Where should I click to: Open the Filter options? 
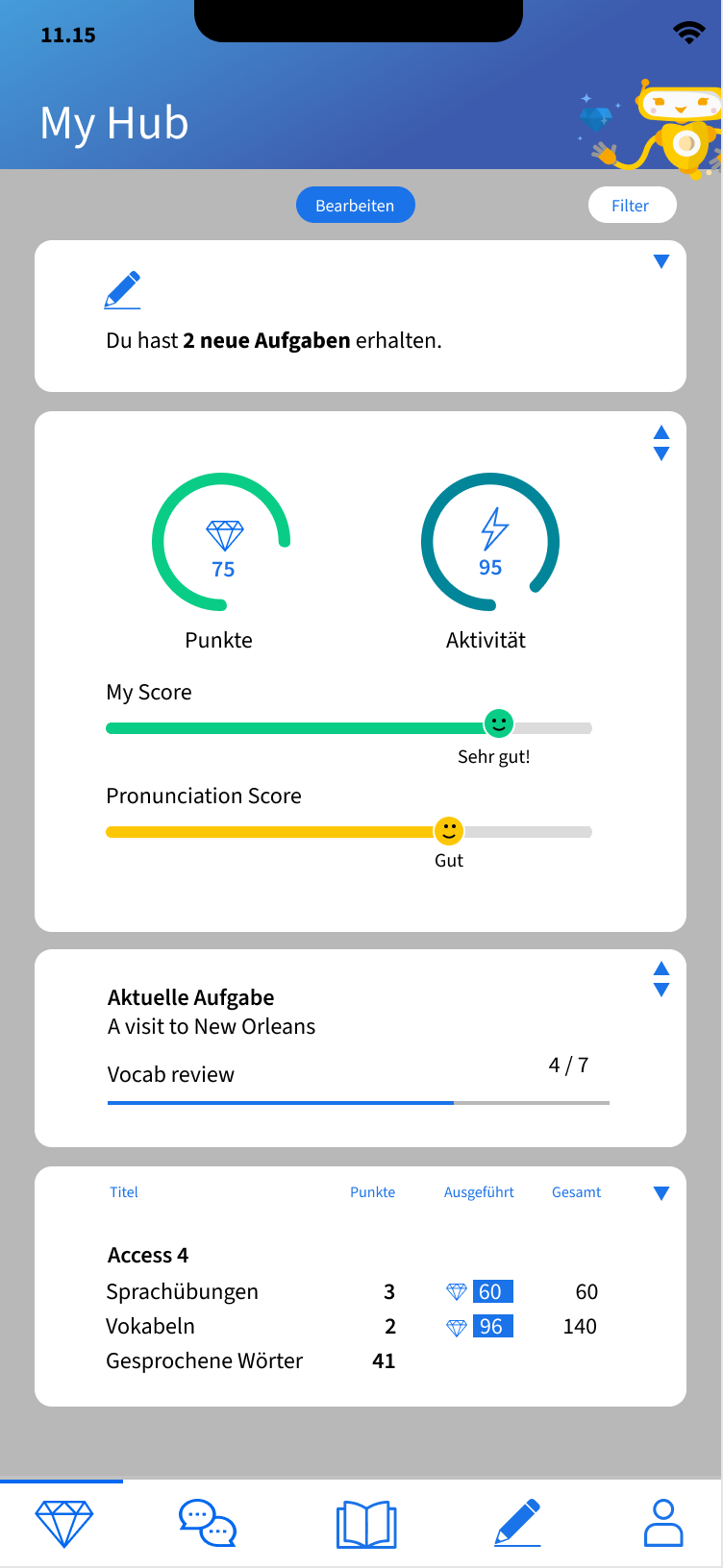click(631, 205)
